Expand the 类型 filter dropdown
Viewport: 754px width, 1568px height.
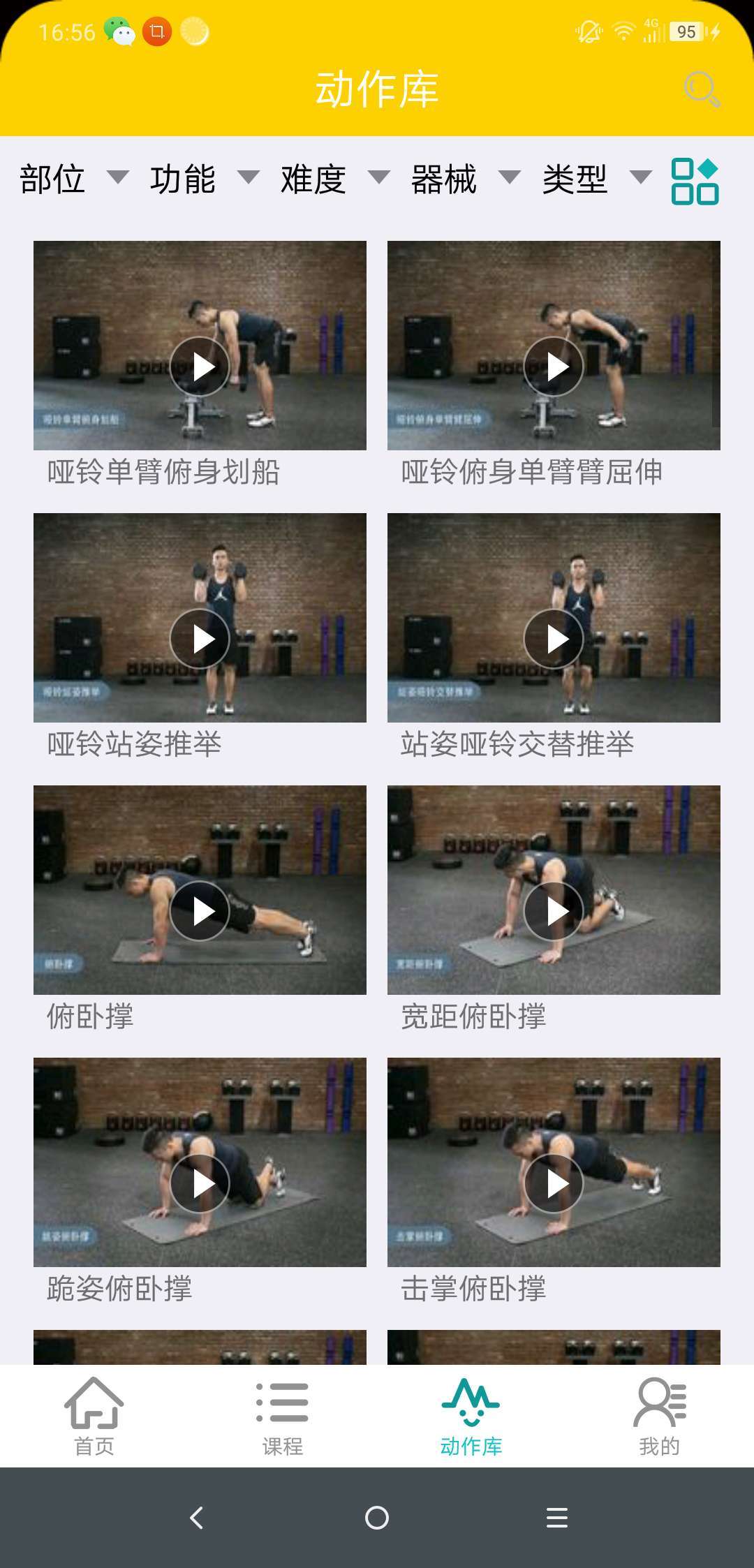[596, 179]
